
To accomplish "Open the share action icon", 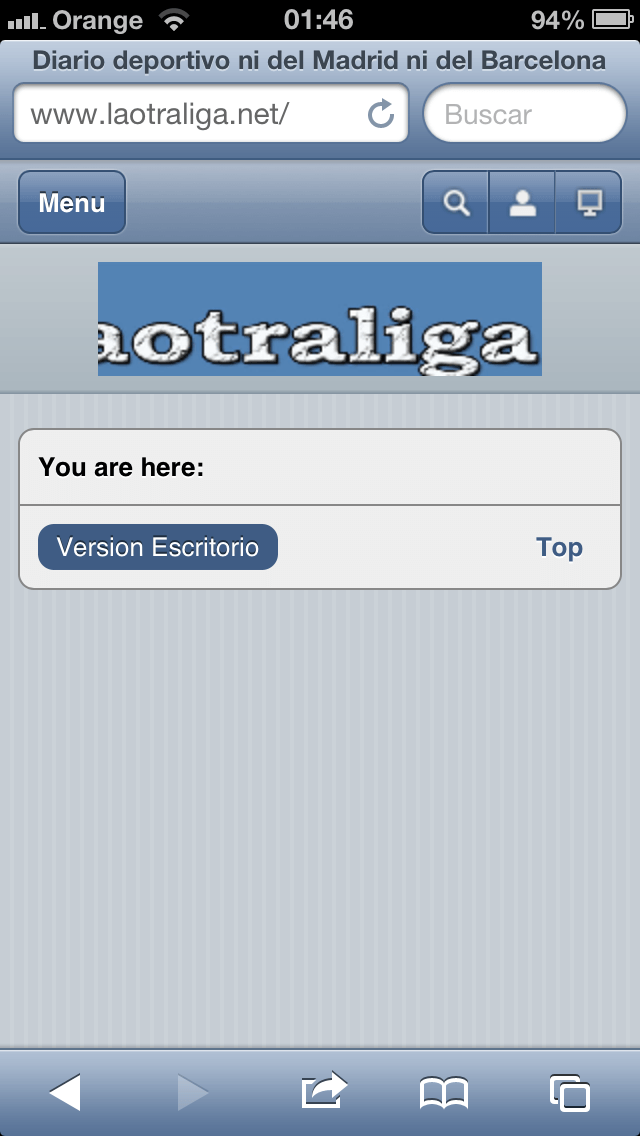I will click(324, 1090).
